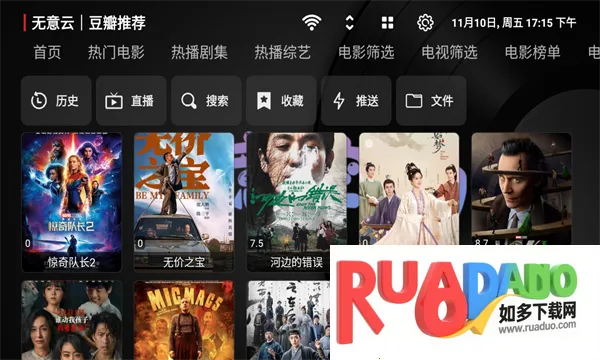Go to the 热播综艺 tab

pos(283,52)
